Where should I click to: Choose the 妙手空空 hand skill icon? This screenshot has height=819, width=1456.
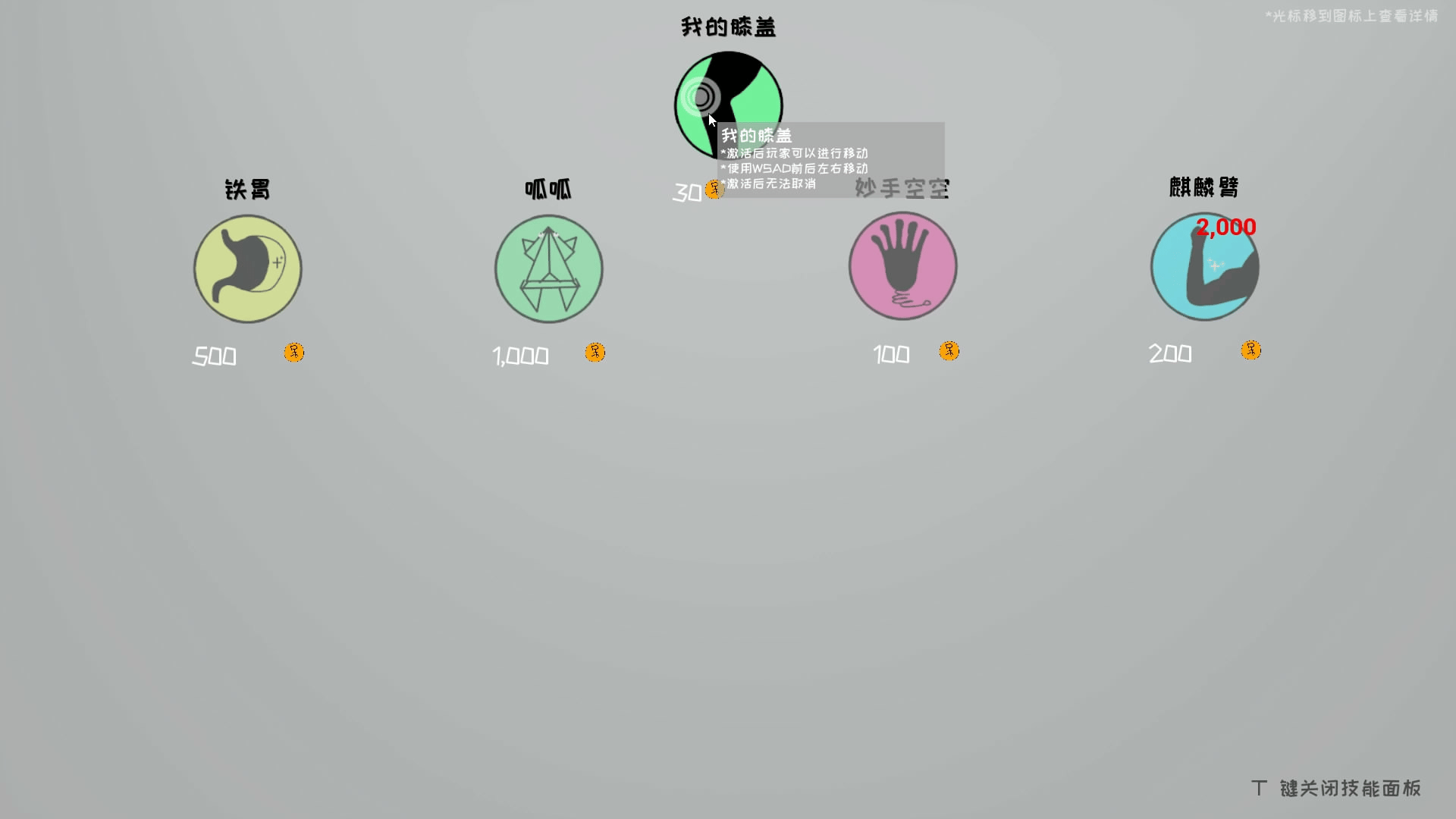(902, 266)
